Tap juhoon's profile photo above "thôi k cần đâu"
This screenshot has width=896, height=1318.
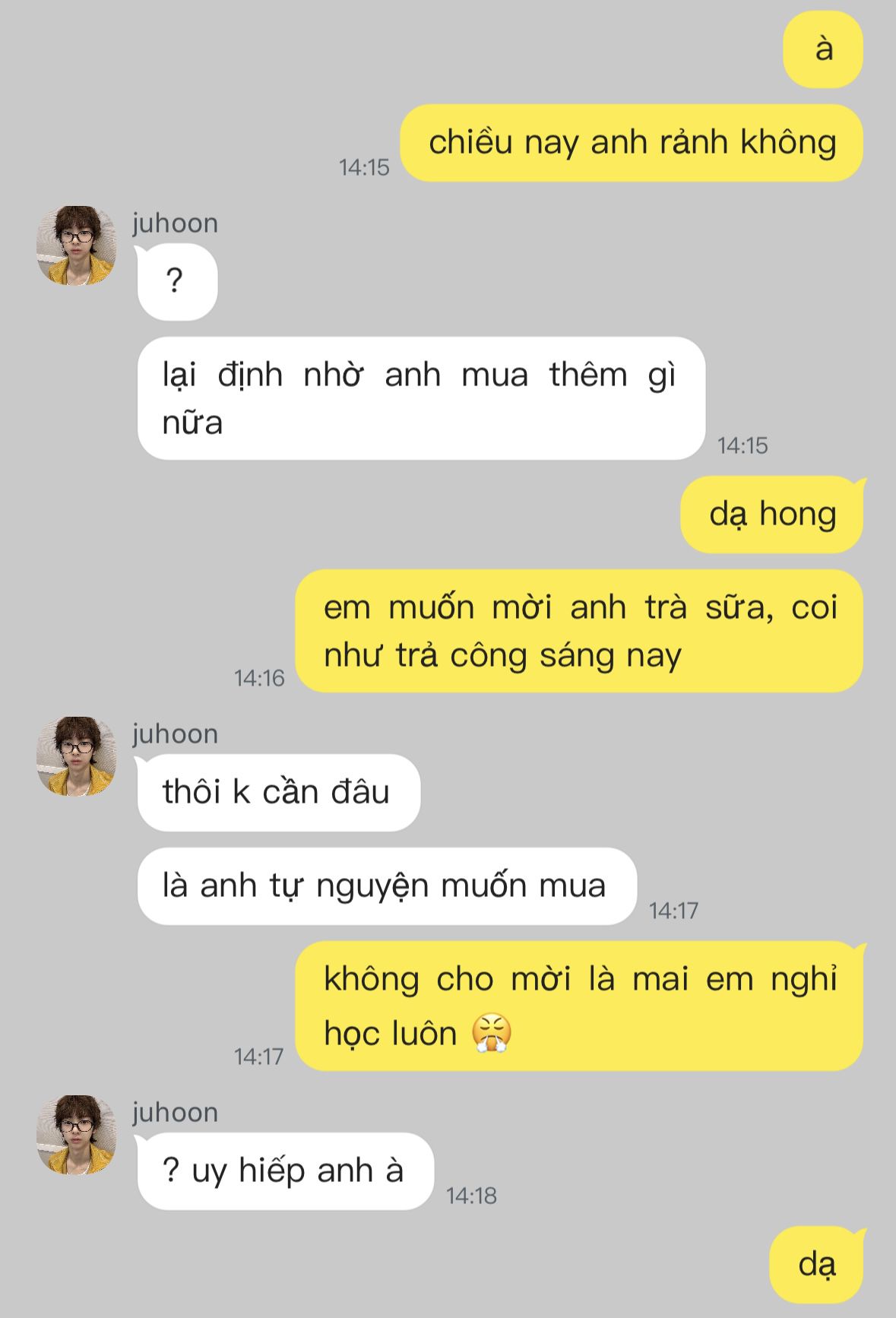click(x=76, y=756)
